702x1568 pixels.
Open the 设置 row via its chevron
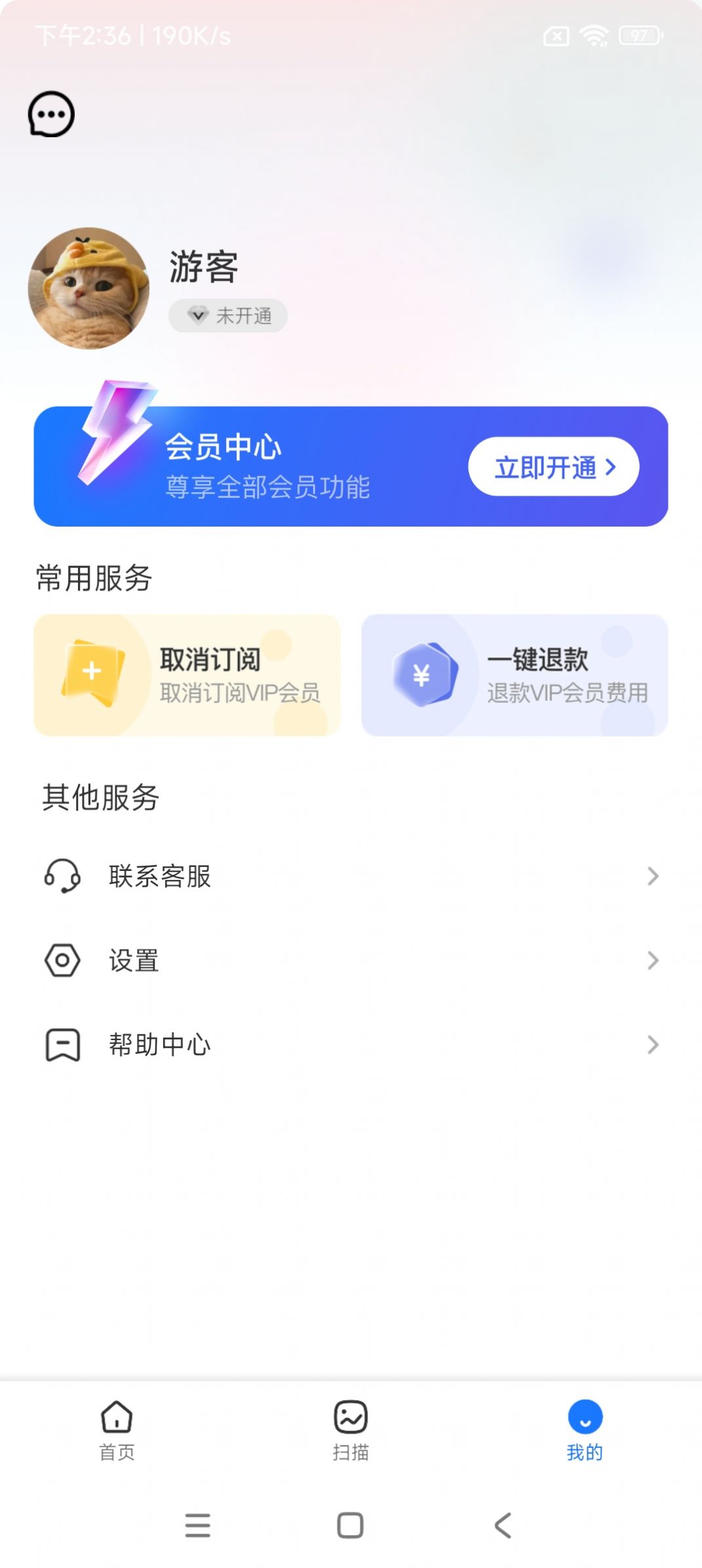pos(652,961)
